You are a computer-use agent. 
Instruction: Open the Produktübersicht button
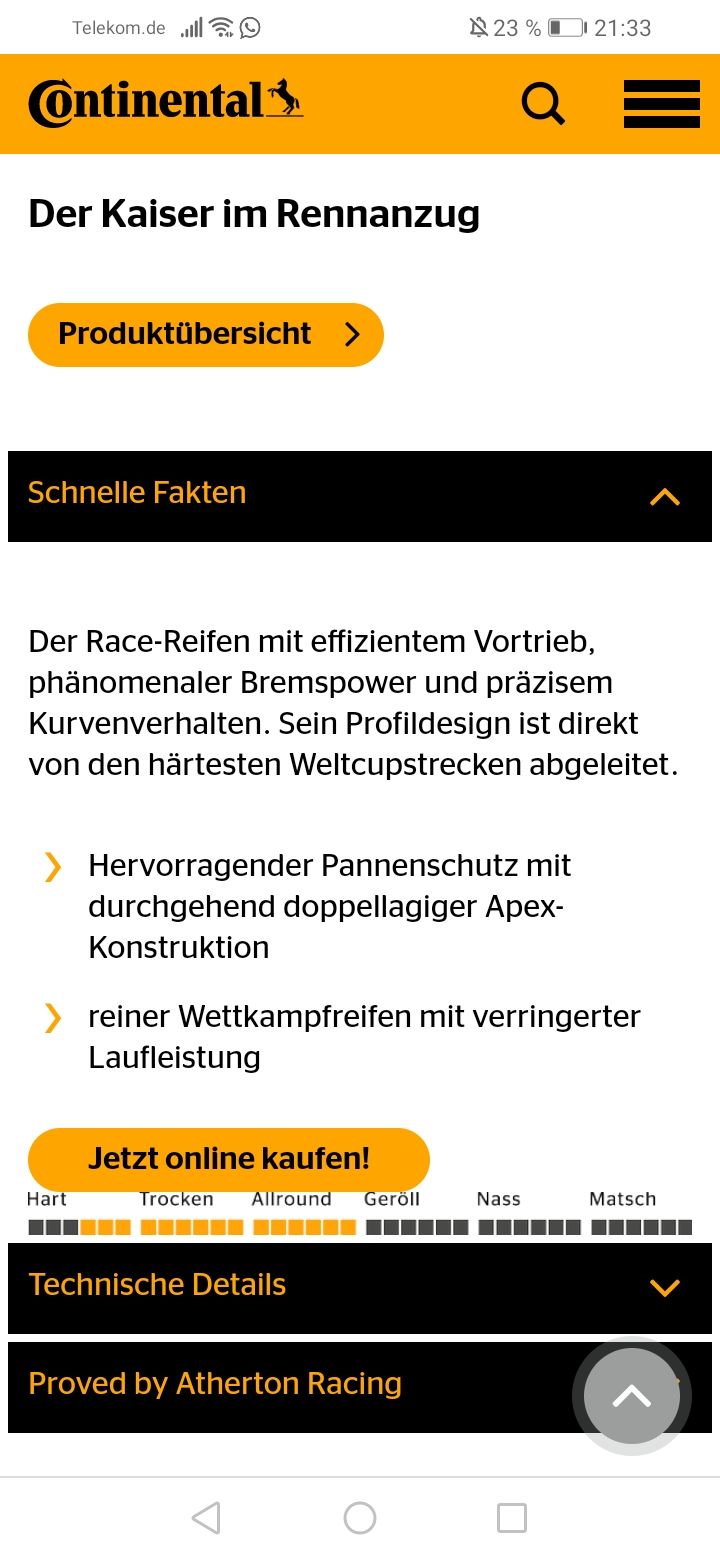[x=206, y=334]
